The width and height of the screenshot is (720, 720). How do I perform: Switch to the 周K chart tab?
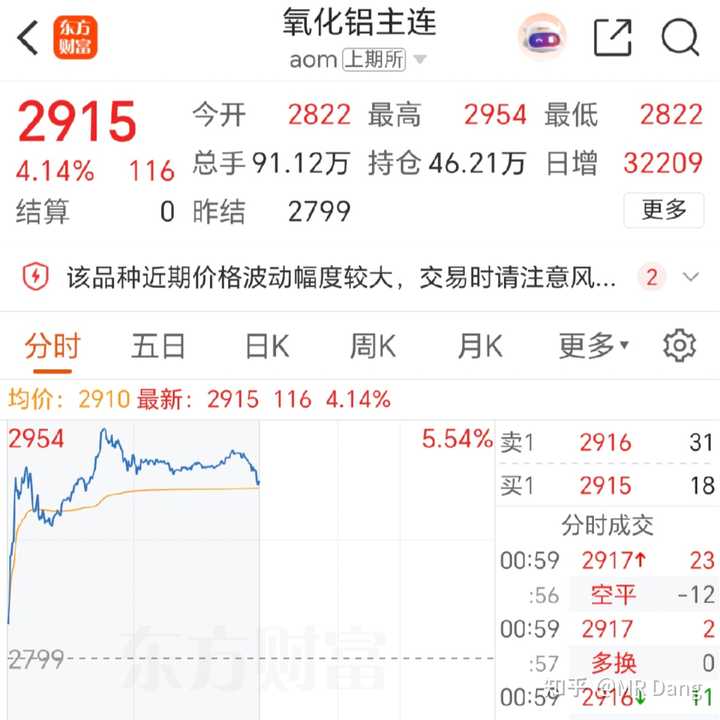coord(373,347)
